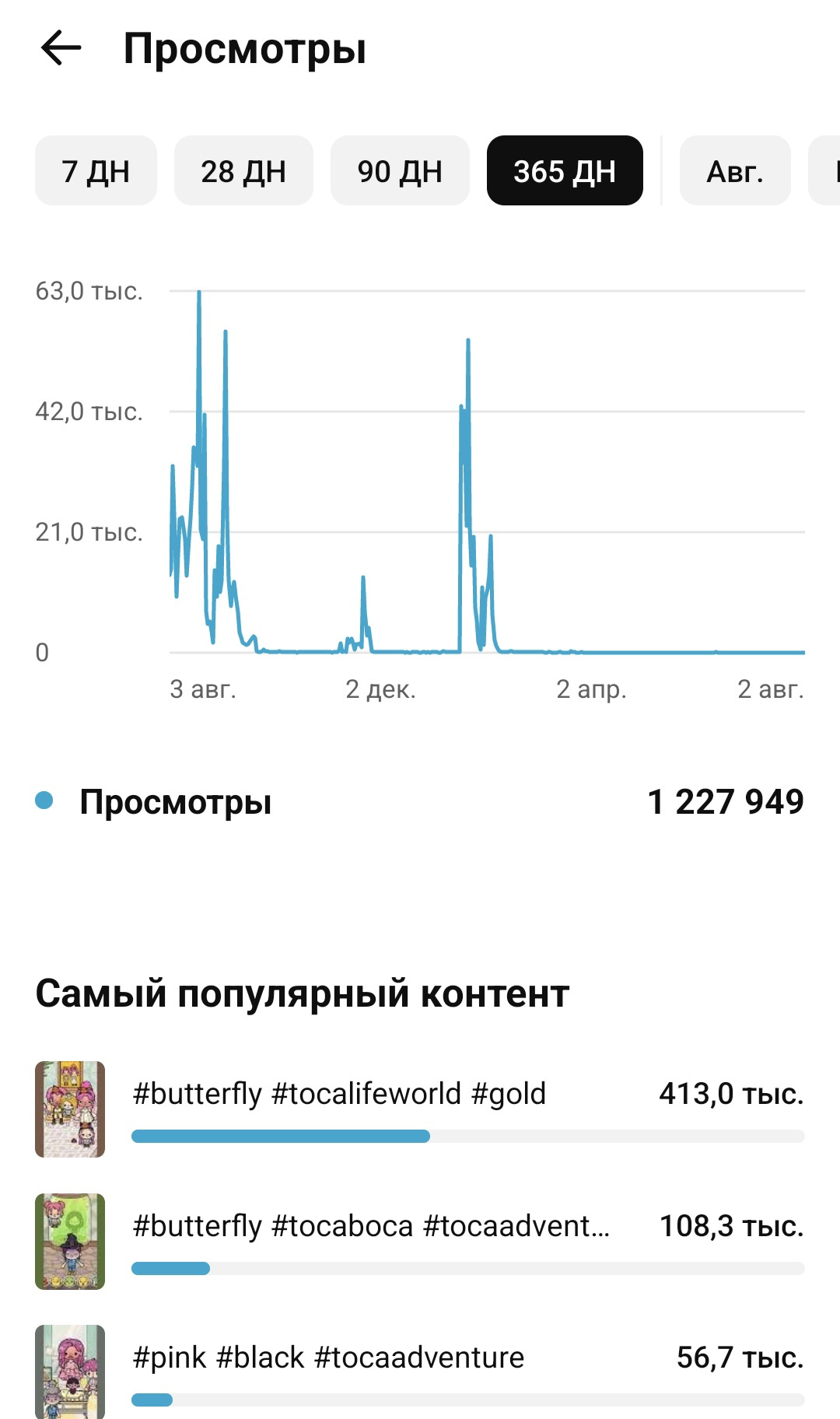Select the 7 ДН period chip
This screenshot has height=1419, width=840.
coord(96,170)
